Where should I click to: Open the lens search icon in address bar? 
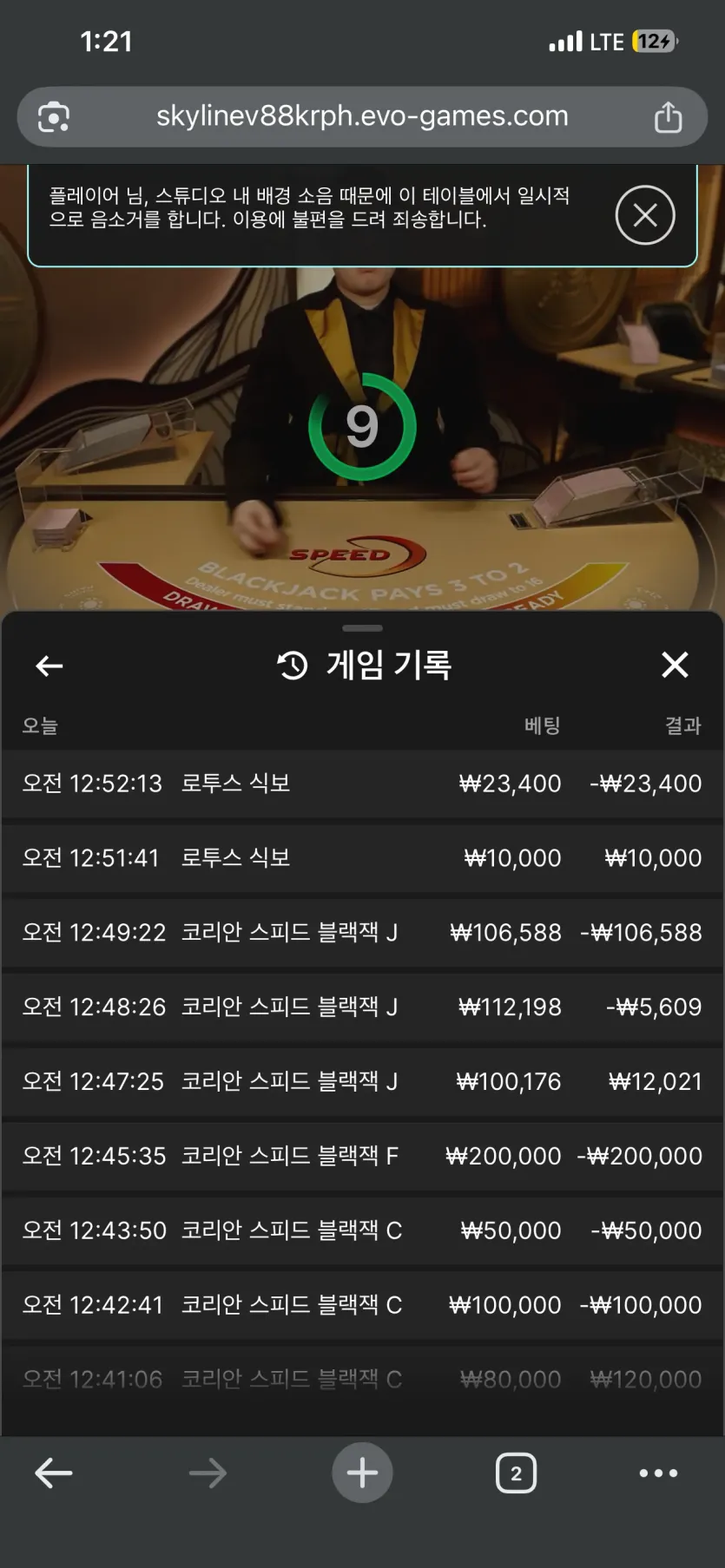click(54, 117)
